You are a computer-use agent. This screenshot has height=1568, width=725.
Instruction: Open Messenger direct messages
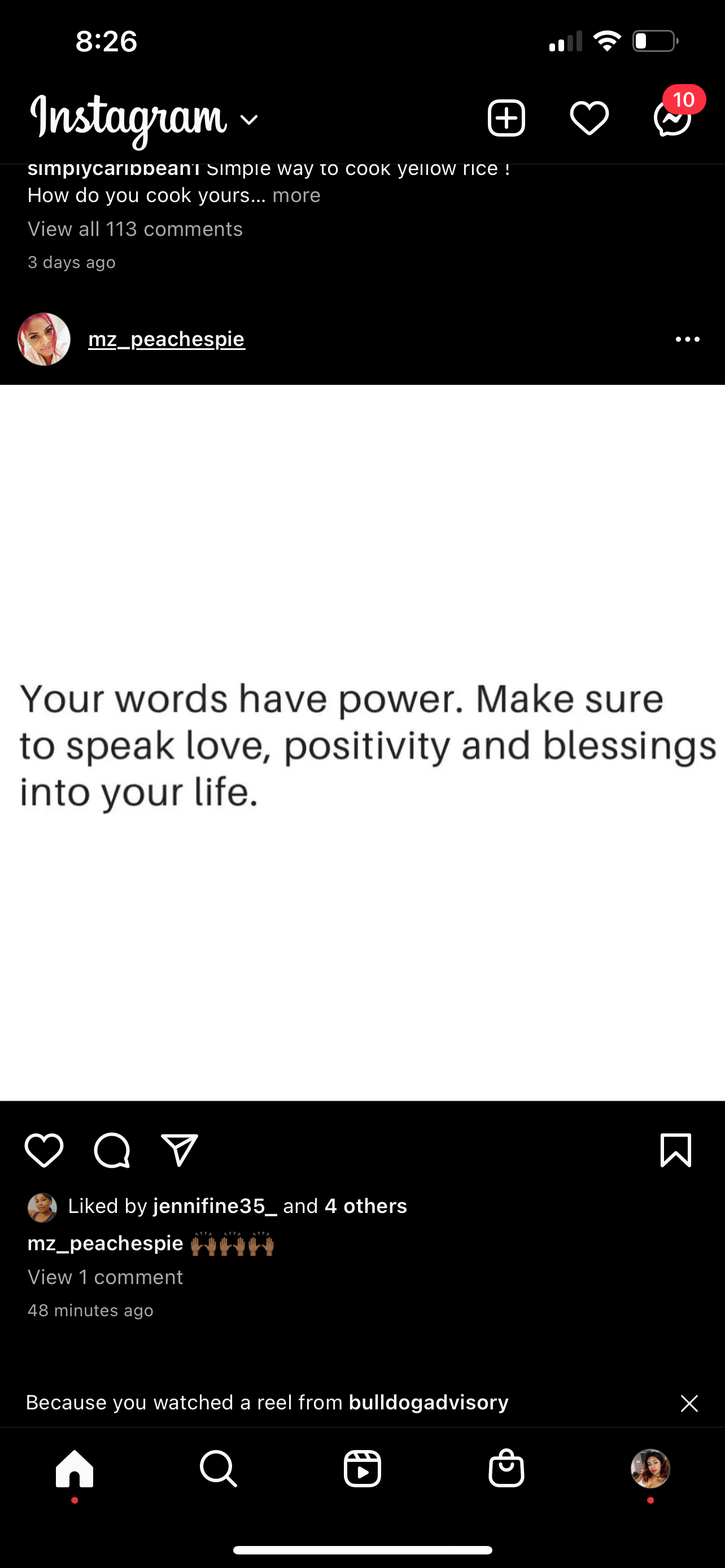pos(672,117)
